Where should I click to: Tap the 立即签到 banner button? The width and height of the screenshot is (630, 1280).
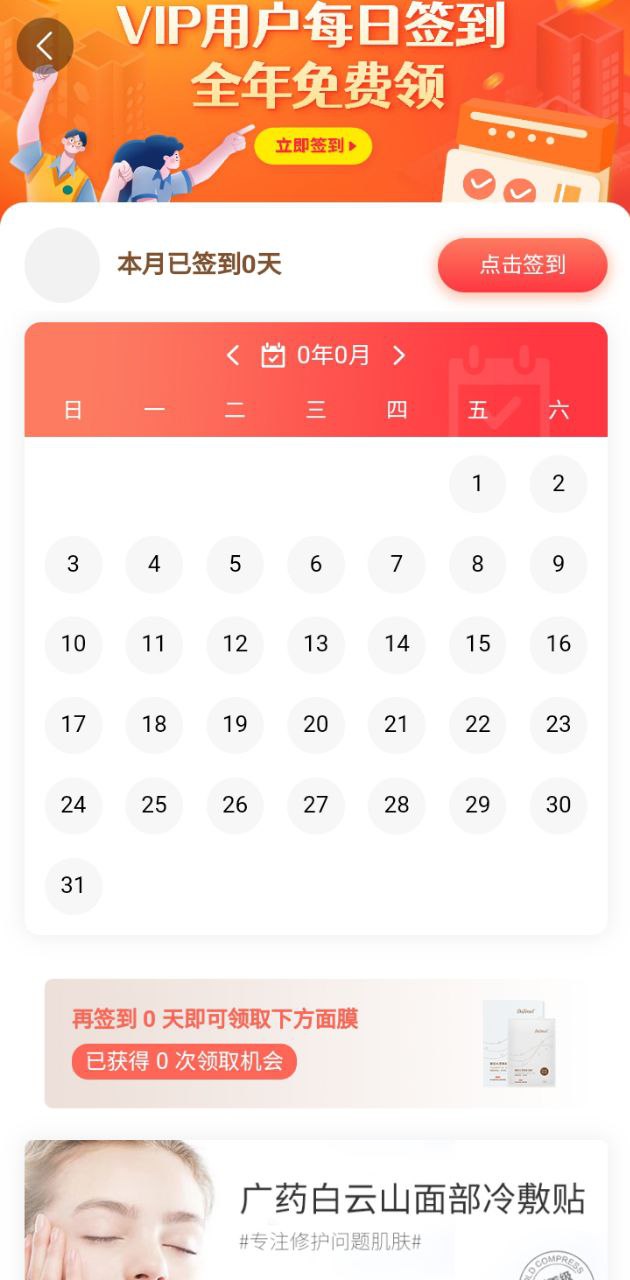click(x=313, y=146)
